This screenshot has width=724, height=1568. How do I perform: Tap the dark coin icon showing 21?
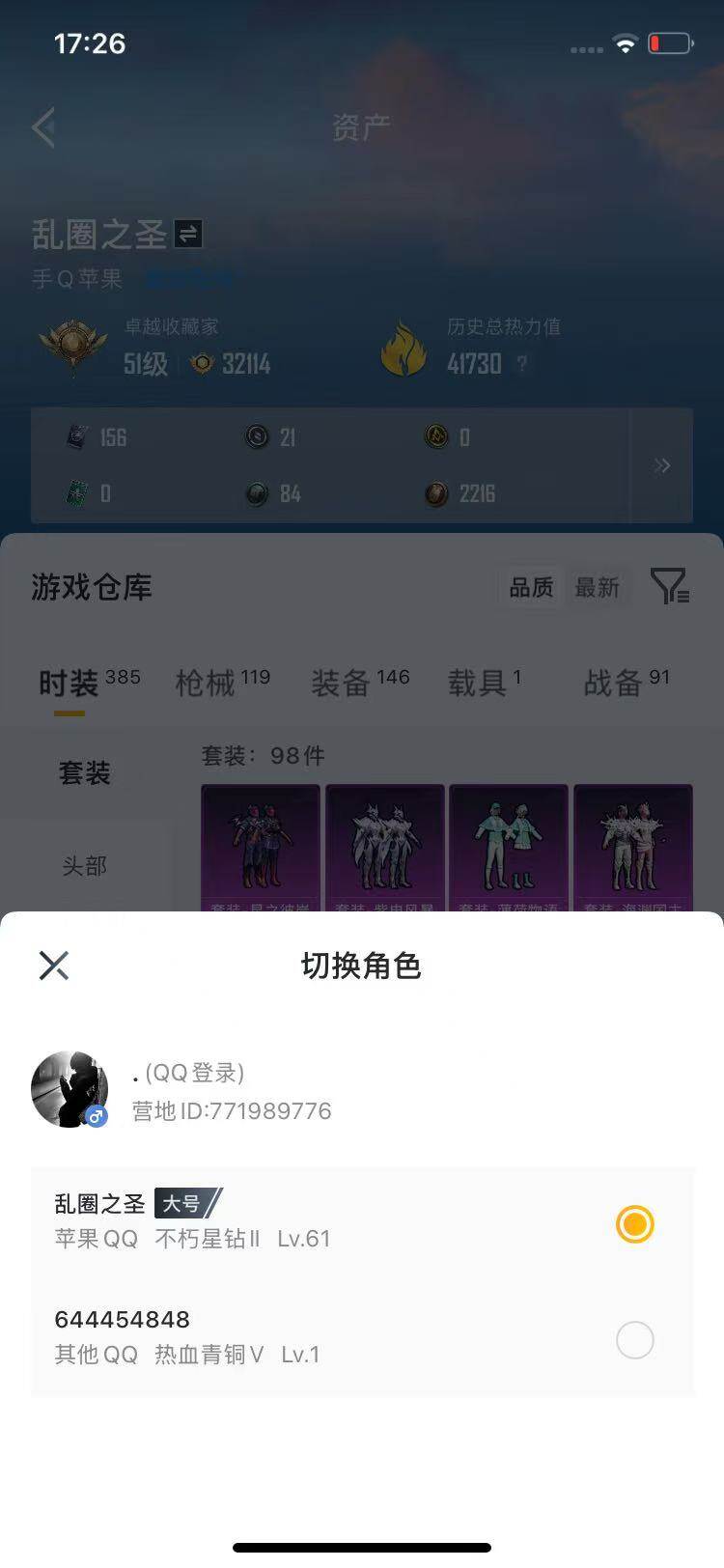point(257,437)
